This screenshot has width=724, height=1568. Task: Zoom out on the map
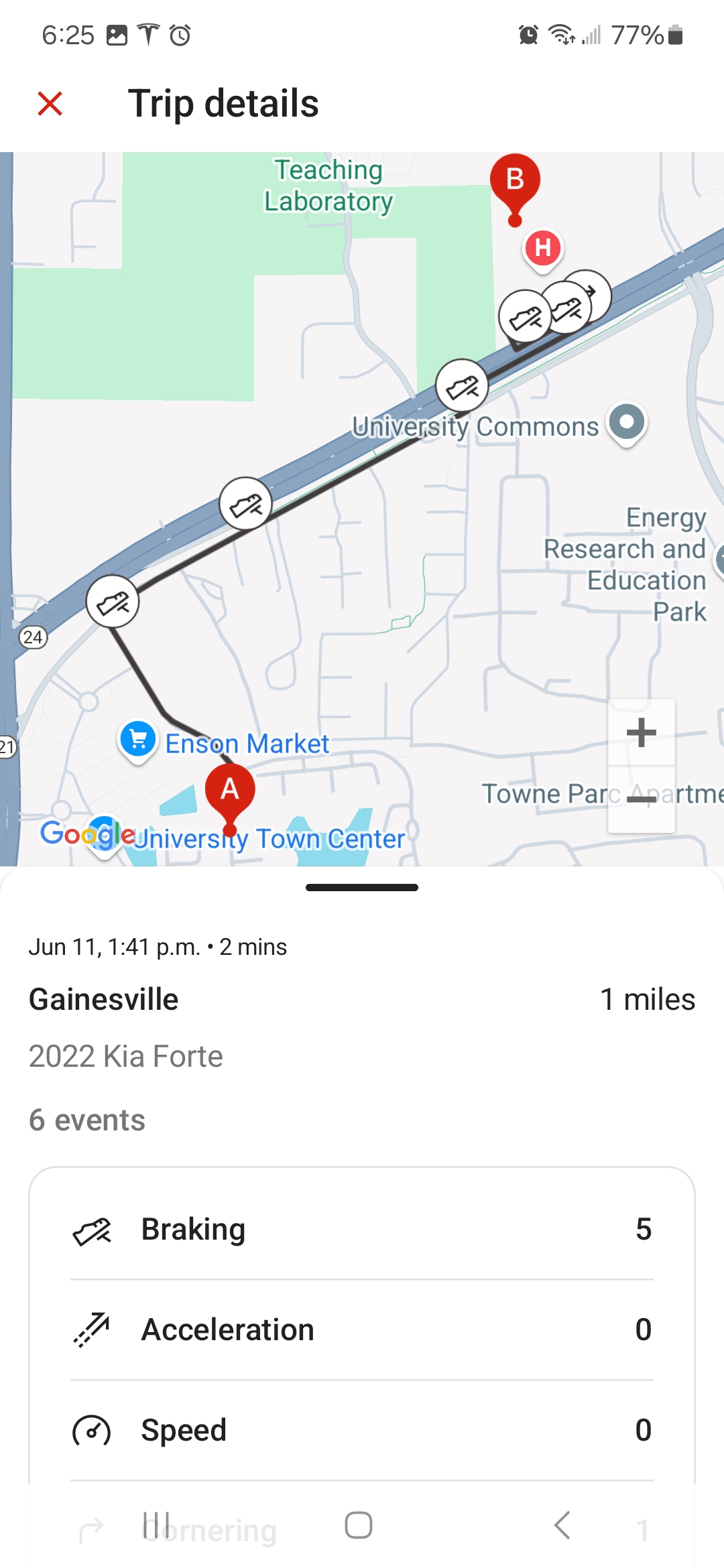pyautogui.click(x=641, y=798)
